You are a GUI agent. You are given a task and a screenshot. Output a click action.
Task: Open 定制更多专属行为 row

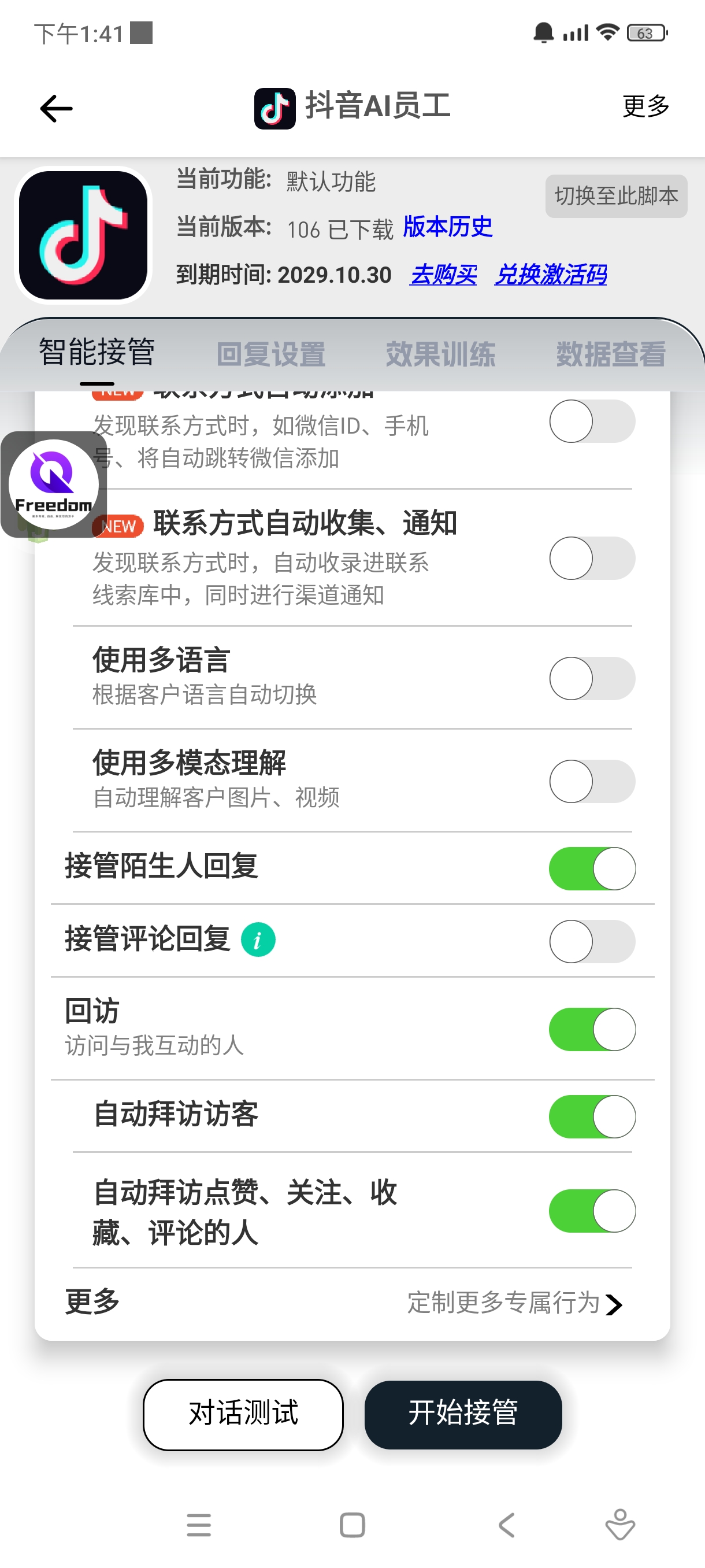(514, 1303)
